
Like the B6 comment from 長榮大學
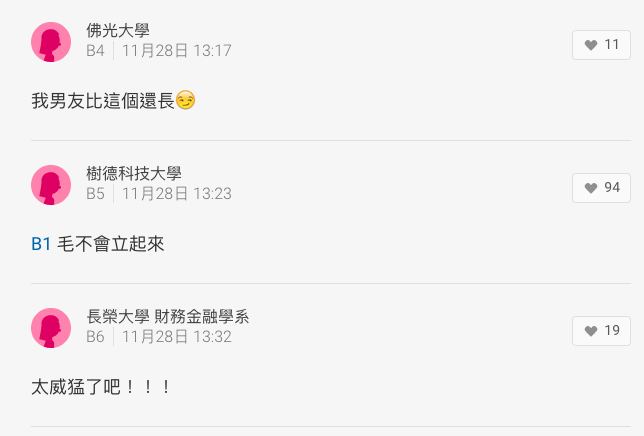601,331
